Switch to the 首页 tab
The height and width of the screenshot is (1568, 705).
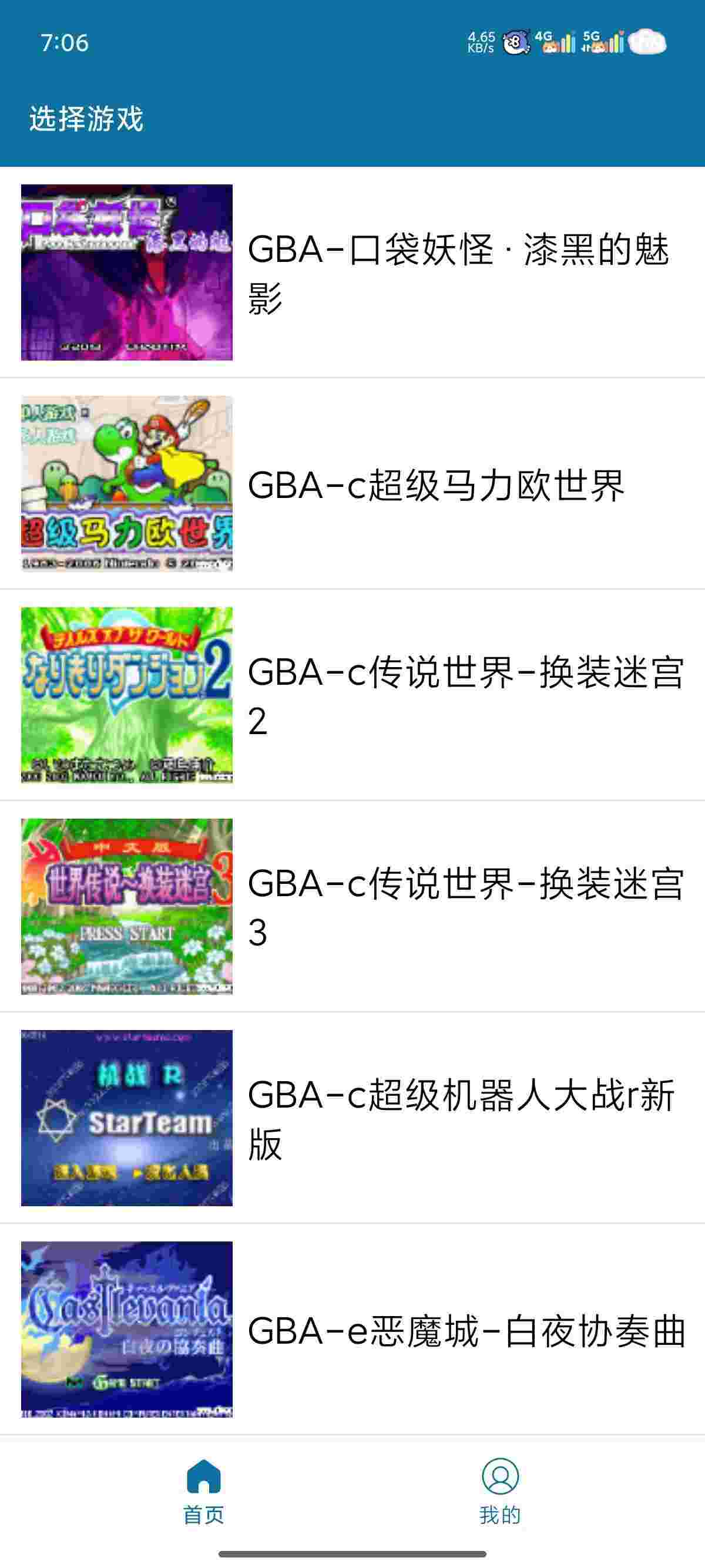(x=204, y=1491)
